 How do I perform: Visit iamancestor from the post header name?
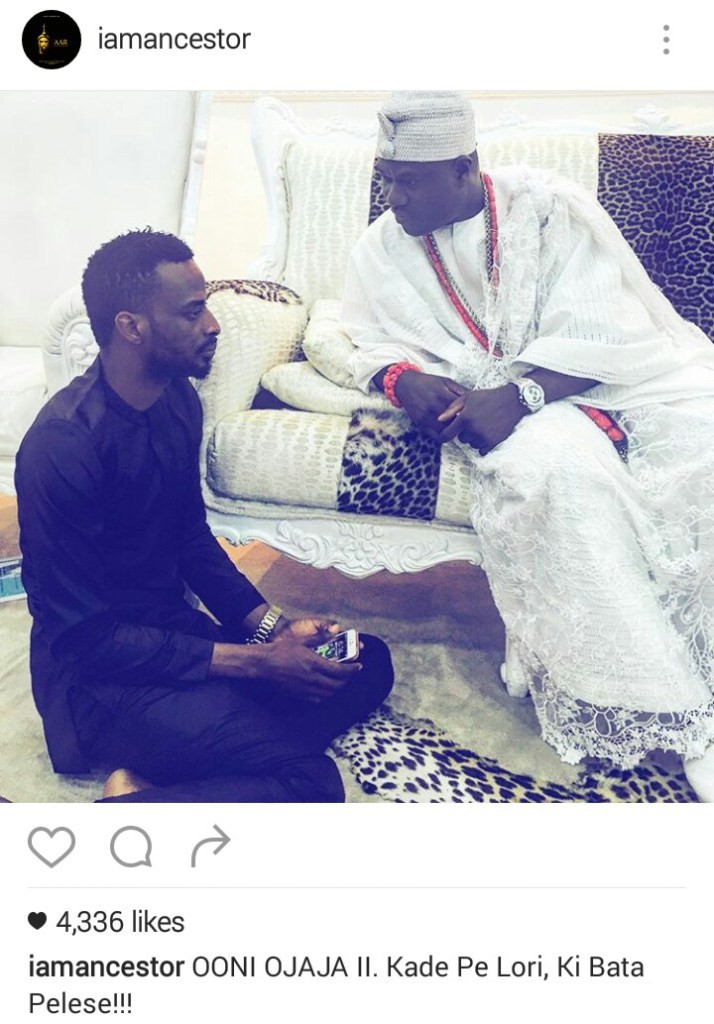174,40
